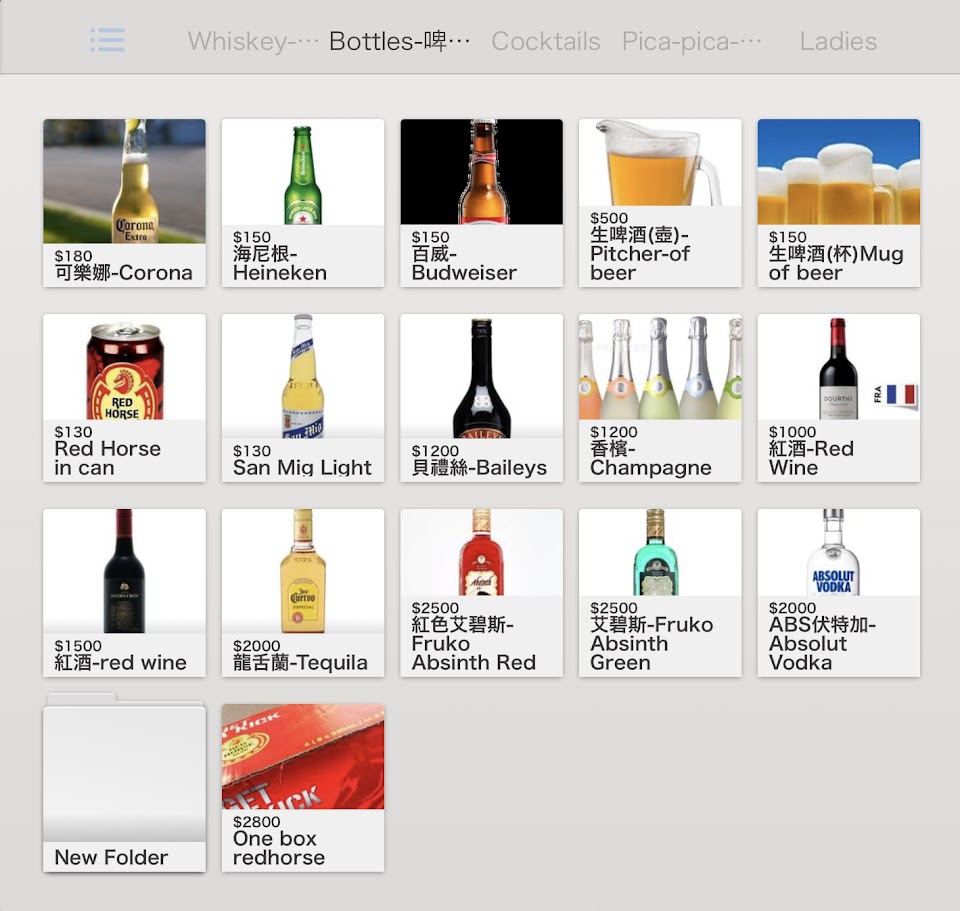Choose the Budweiser tile
960x911 pixels.
(481, 203)
